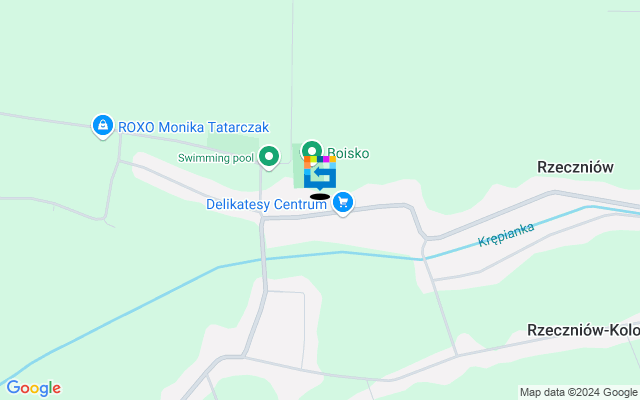Tap the colorful custom location pin
Image resolution: width=640 pixels, height=400 pixels.
tap(319, 173)
